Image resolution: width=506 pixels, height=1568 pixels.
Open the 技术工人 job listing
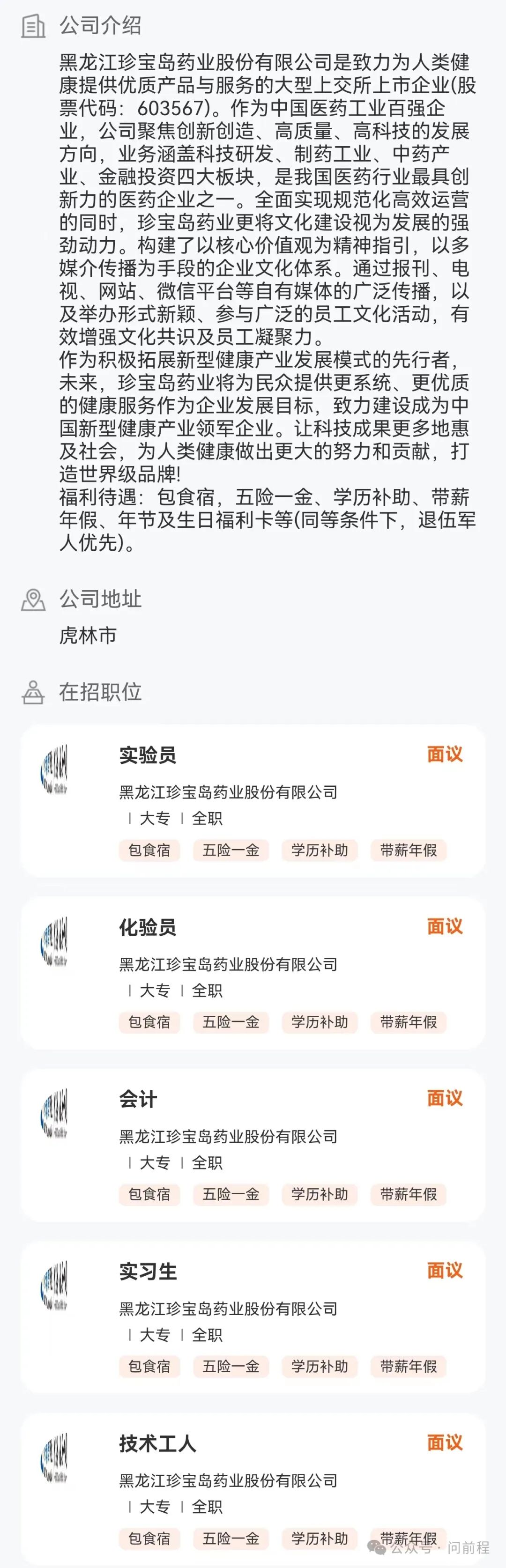[157, 1443]
